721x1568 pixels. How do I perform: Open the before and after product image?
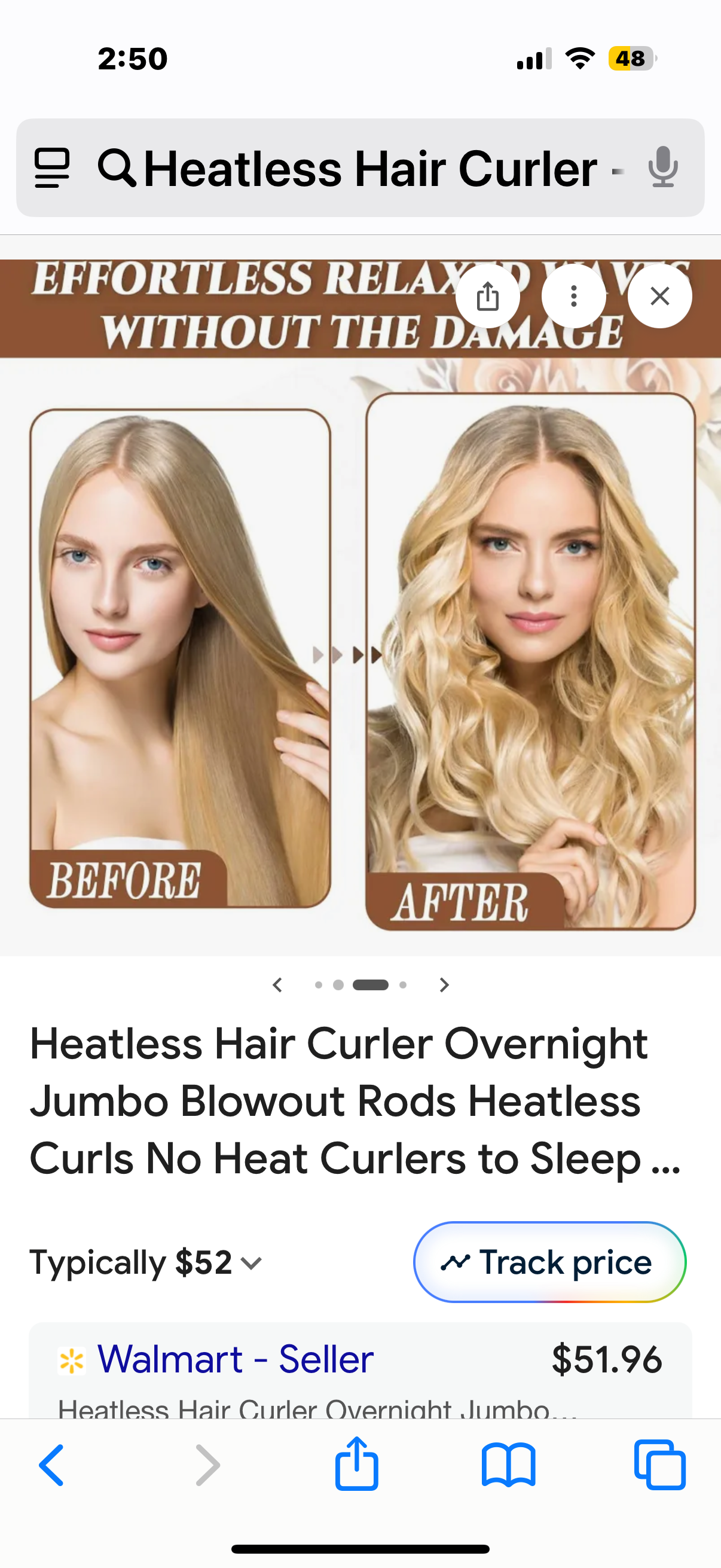[360, 639]
